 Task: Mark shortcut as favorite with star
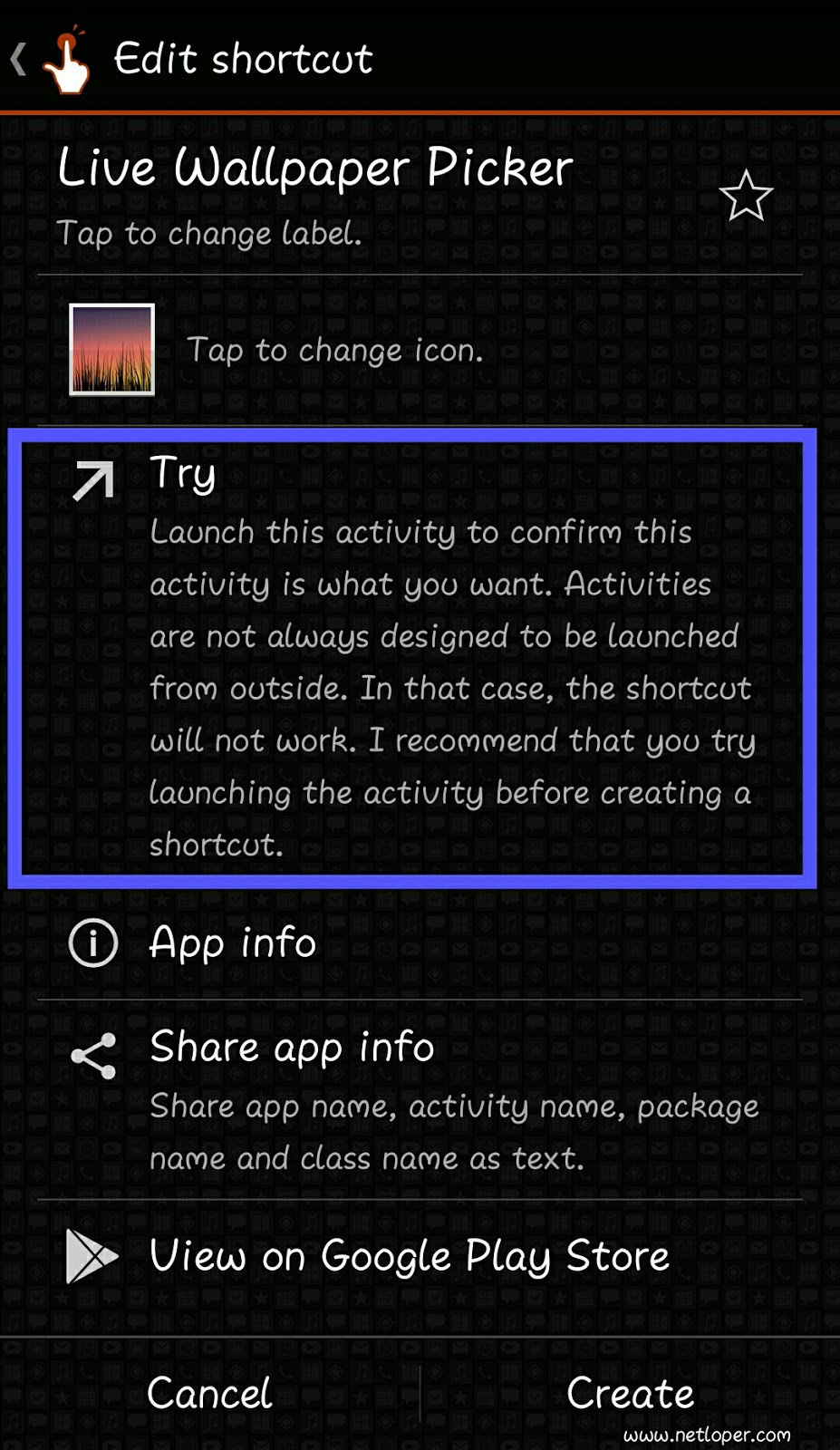[x=745, y=196]
